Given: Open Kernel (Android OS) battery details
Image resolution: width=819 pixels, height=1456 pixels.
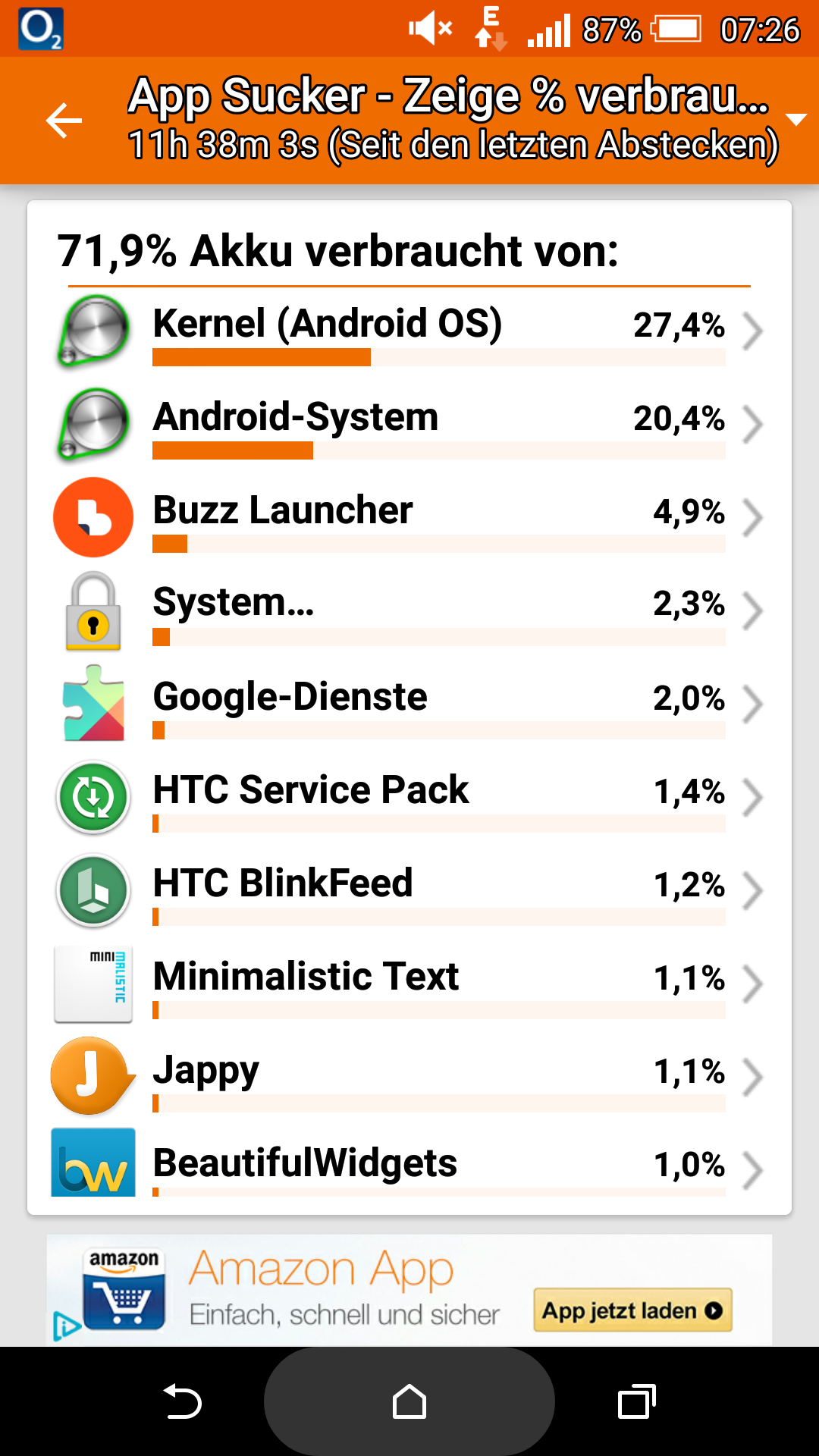Looking at the screenshot, I should [x=409, y=331].
